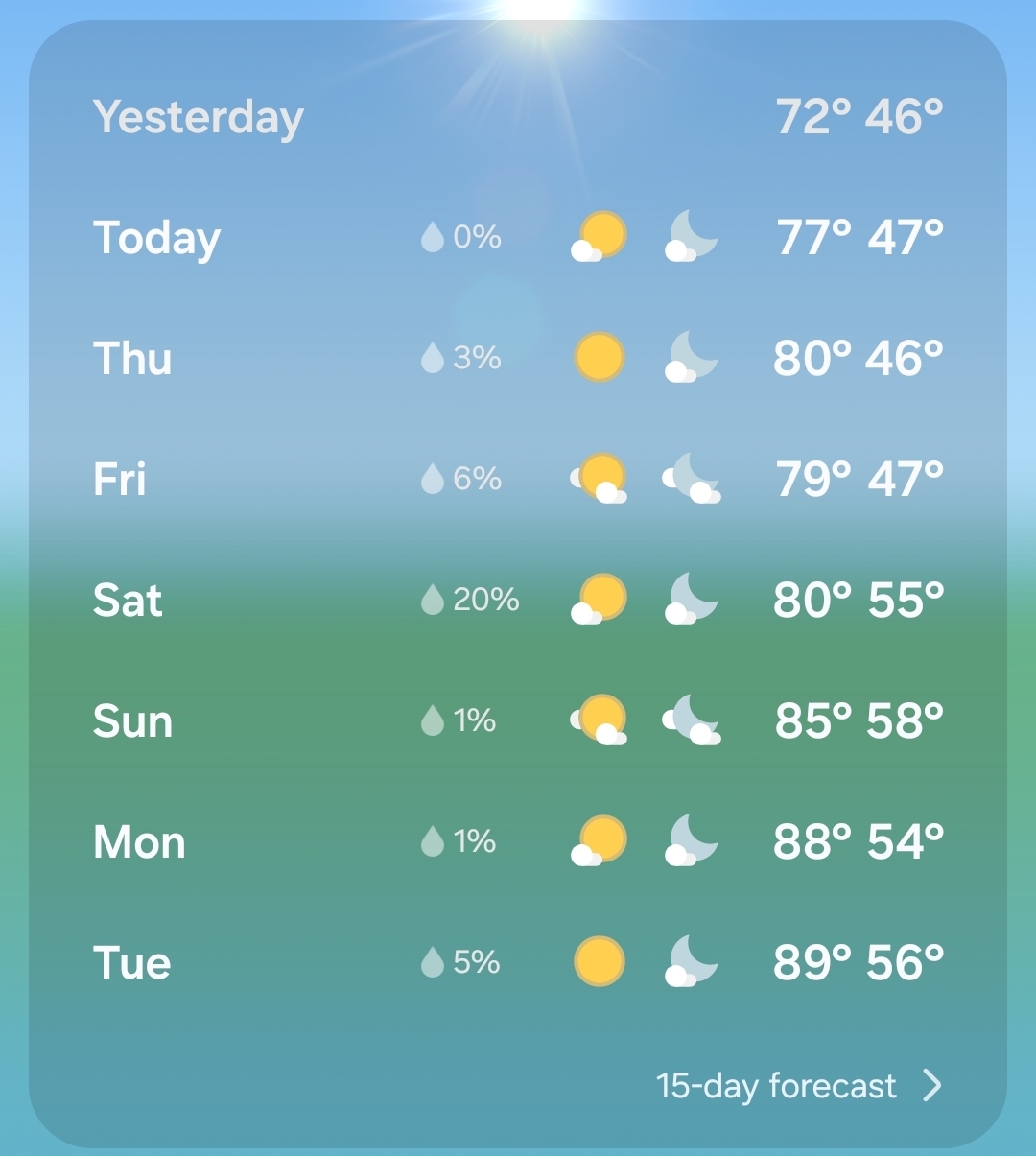
Task: Click the sunny icon for Tuesday
Action: tap(597, 960)
